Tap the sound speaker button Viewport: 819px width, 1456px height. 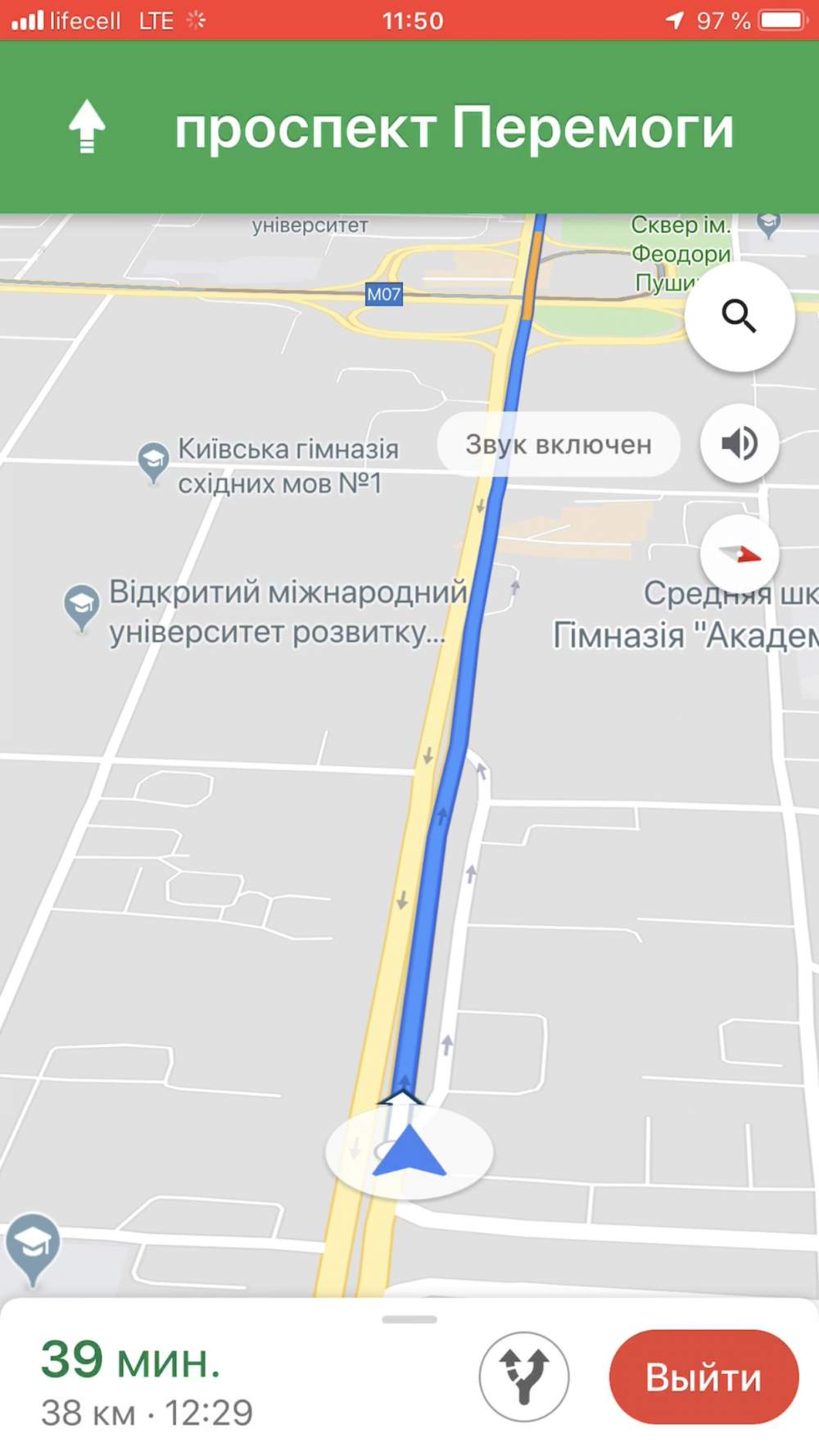click(x=739, y=443)
